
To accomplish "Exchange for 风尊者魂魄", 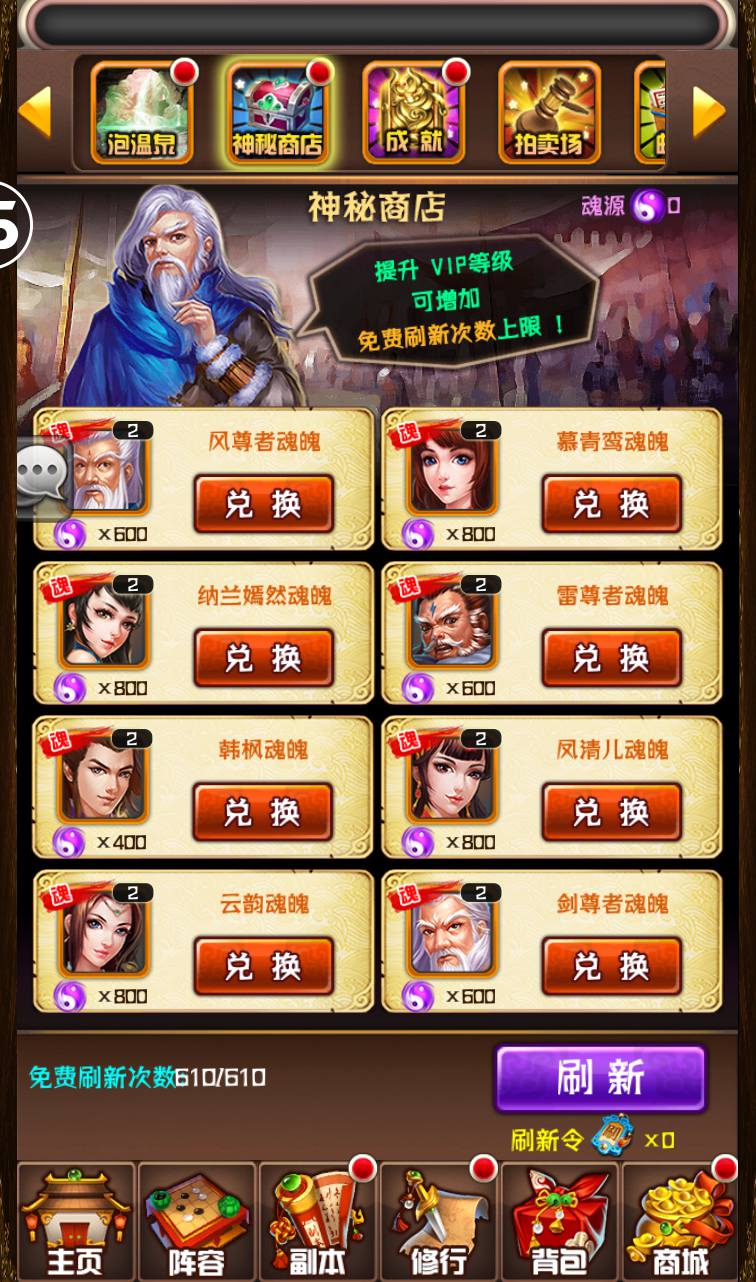I will point(263,503).
